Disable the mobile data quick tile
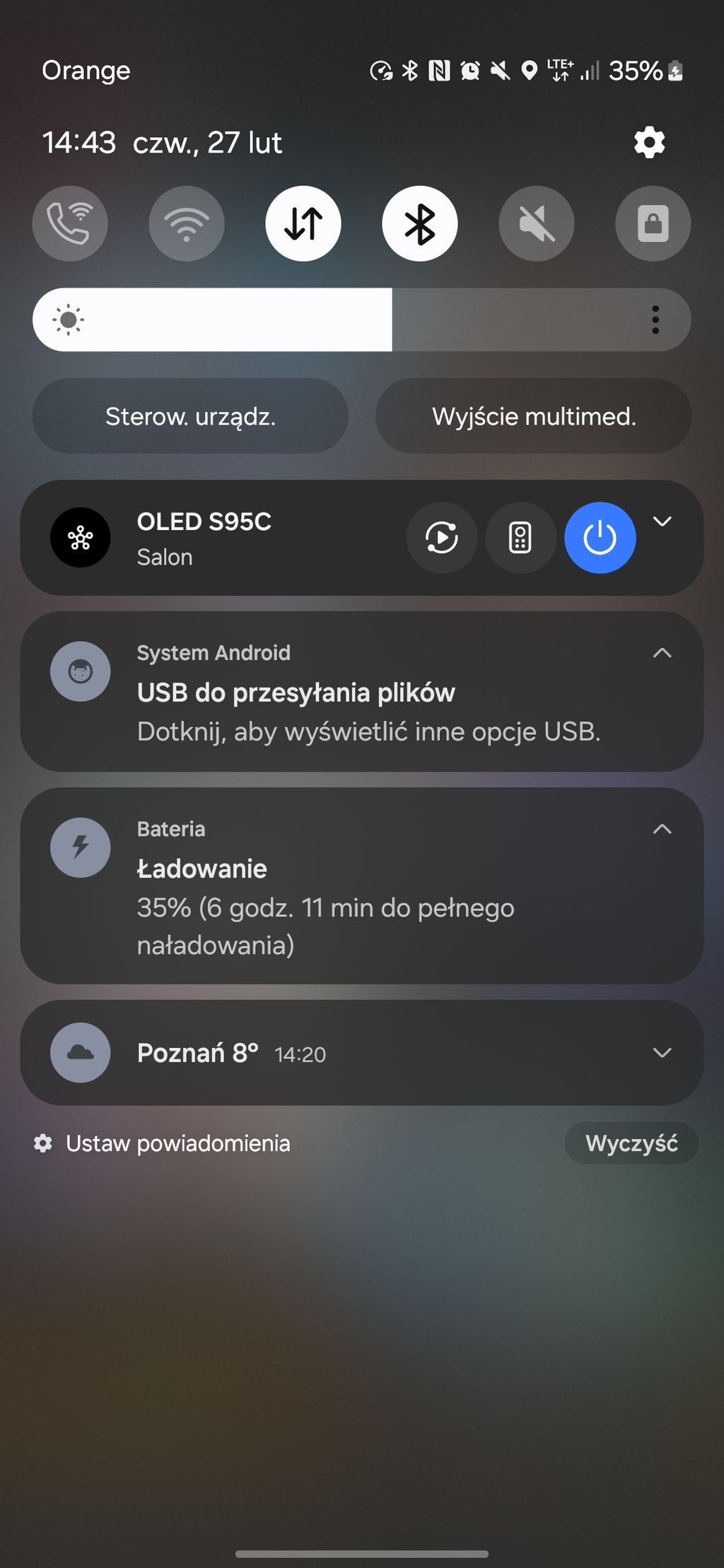724x1568 pixels. pyautogui.click(x=303, y=223)
